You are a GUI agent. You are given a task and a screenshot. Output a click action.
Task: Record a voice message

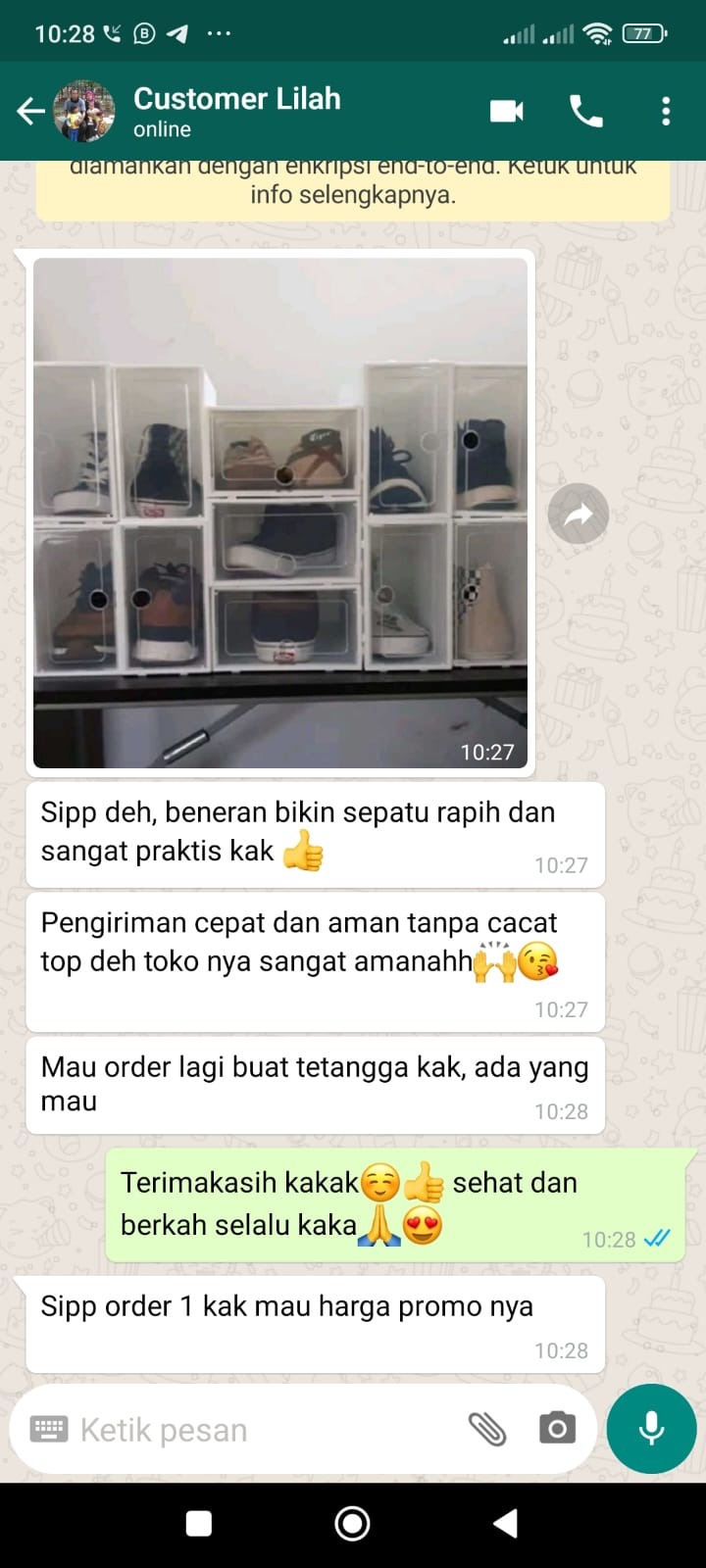(x=651, y=1429)
